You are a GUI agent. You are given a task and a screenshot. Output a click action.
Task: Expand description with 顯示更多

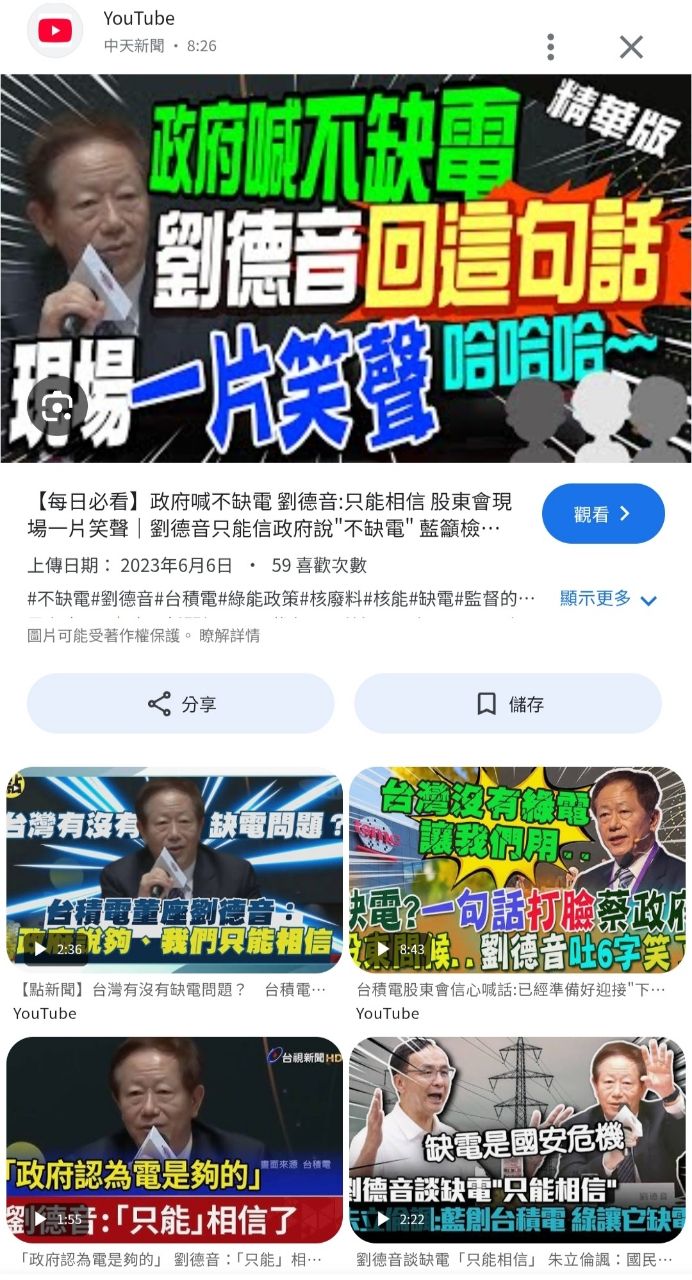click(x=607, y=599)
